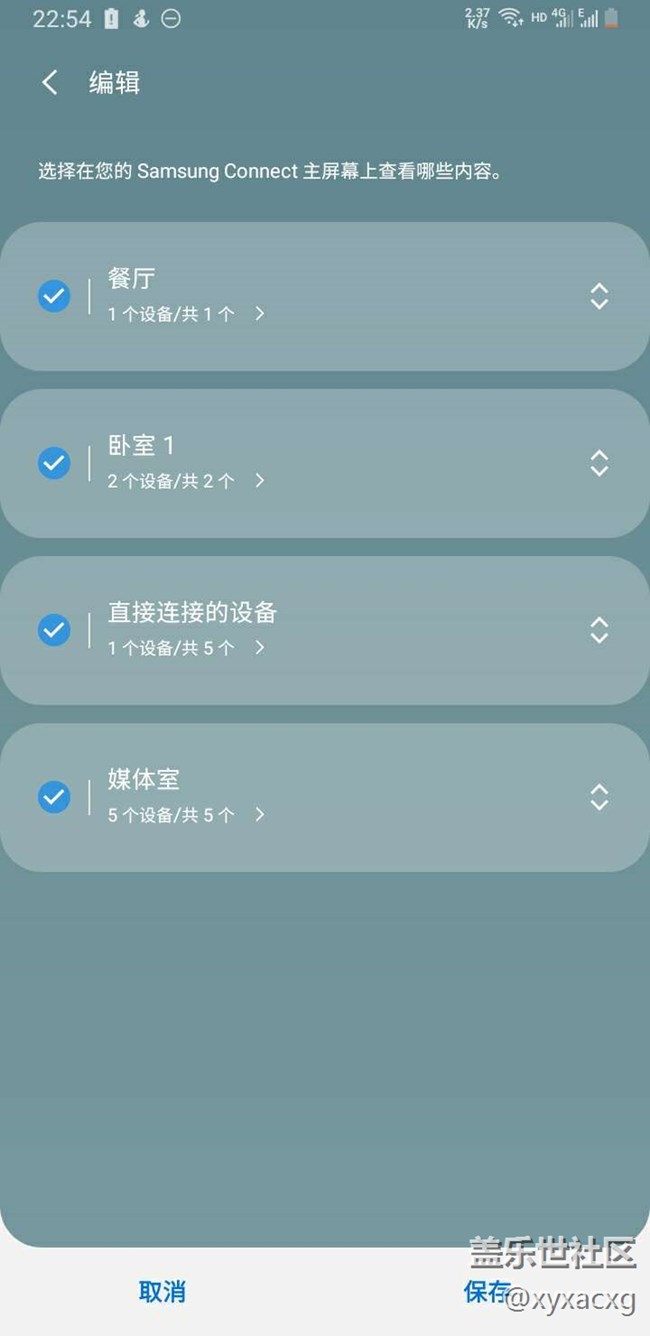The image size is (650, 1336).
Task: View devices under 卧室 1
Action: coord(186,481)
